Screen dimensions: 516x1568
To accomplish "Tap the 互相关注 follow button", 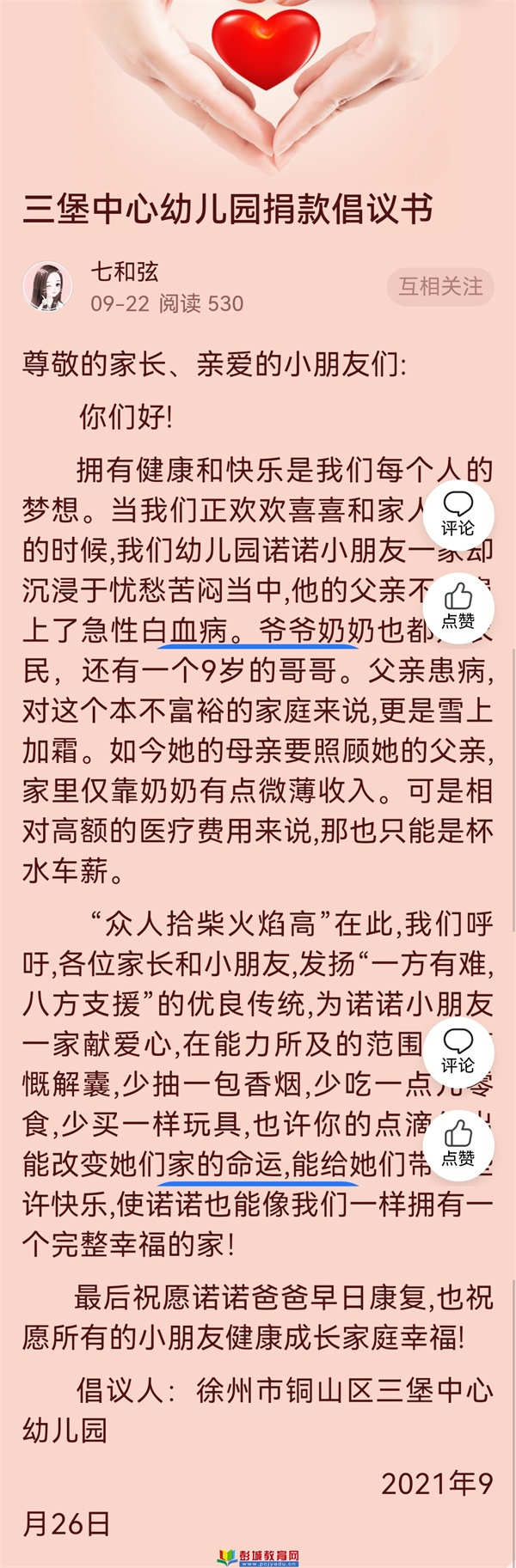I will 440,286.
